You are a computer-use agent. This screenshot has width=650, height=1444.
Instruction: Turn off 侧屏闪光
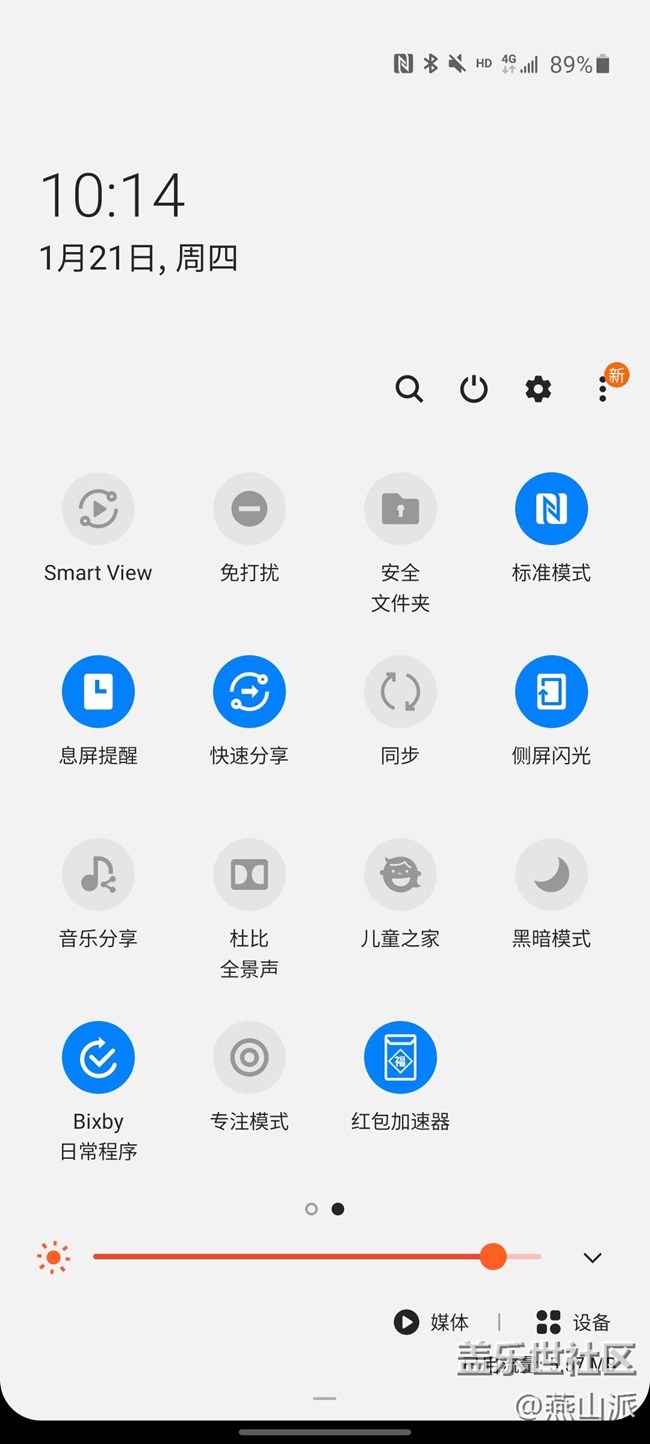click(x=551, y=691)
